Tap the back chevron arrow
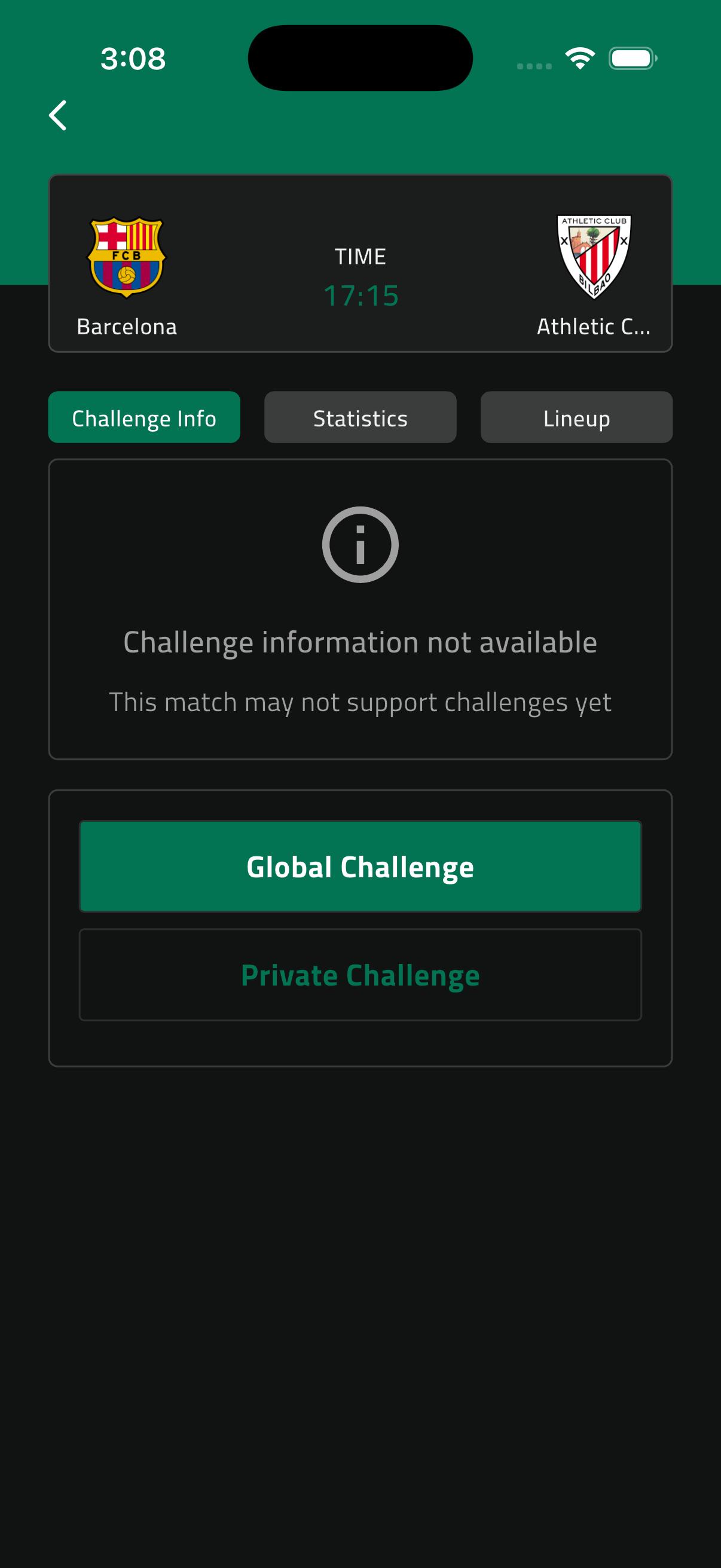This screenshot has width=721, height=1568. 59,114
